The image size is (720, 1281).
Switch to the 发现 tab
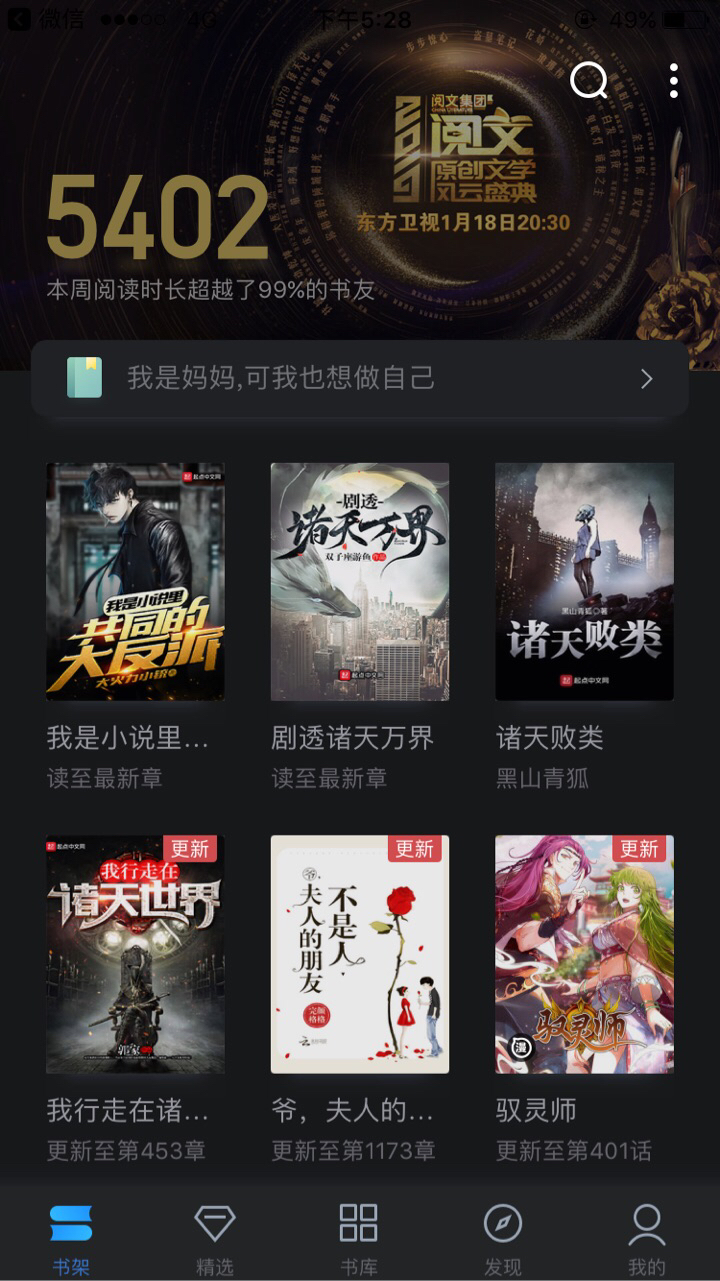[x=503, y=1238]
